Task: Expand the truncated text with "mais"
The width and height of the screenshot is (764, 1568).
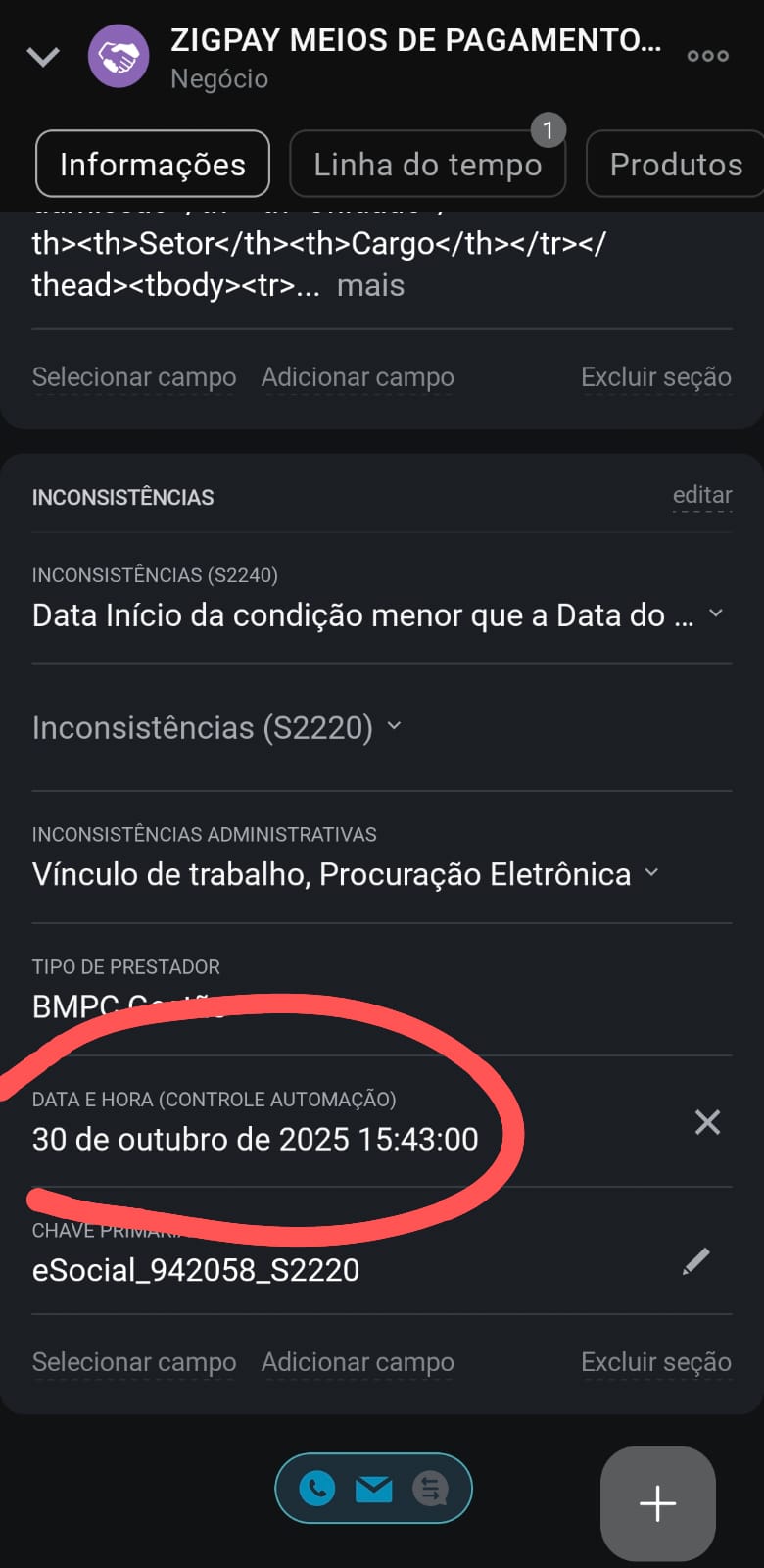Action: click(x=370, y=285)
